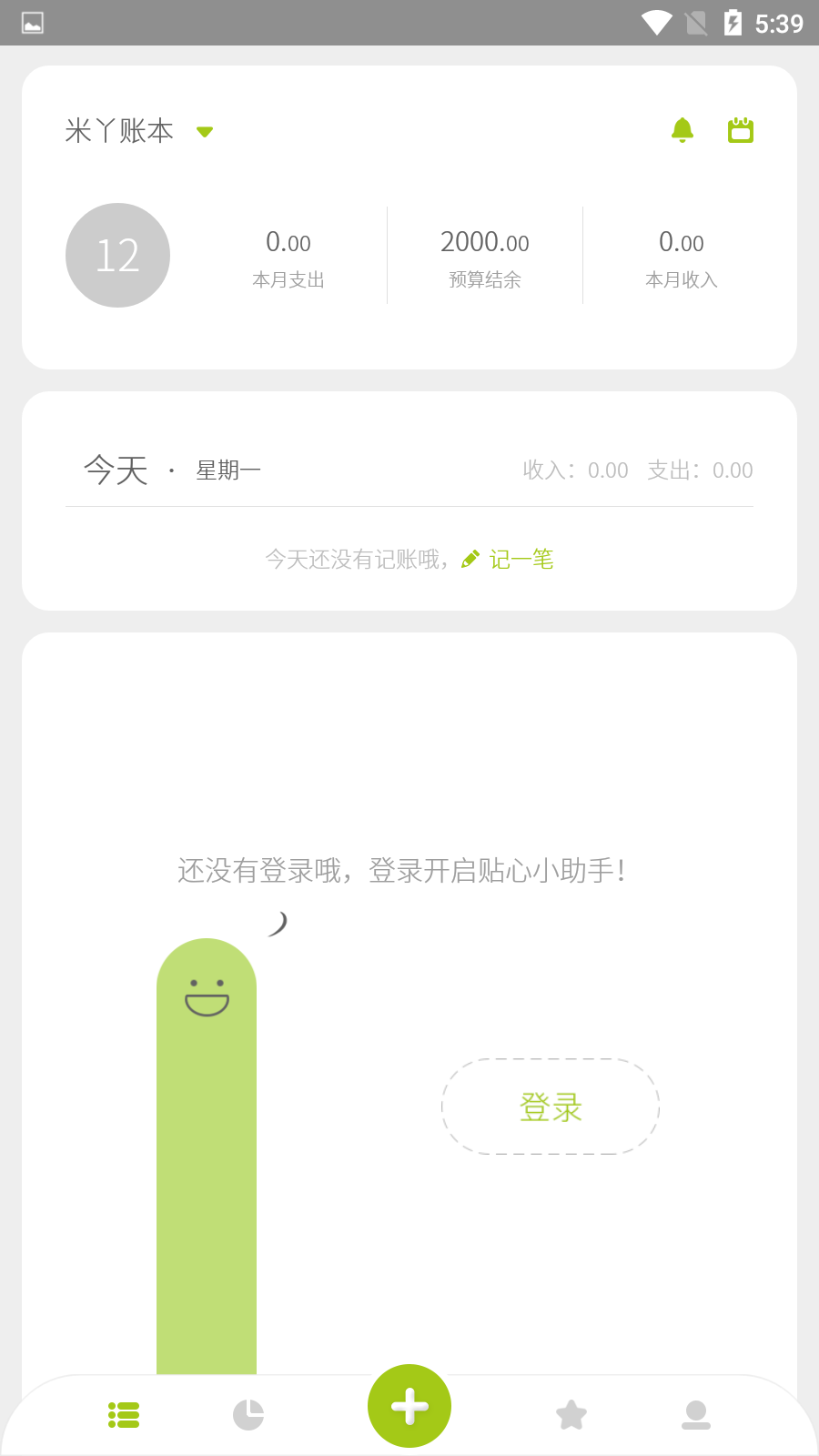
Task: Open the notifications bell
Action: click(682, 130)
